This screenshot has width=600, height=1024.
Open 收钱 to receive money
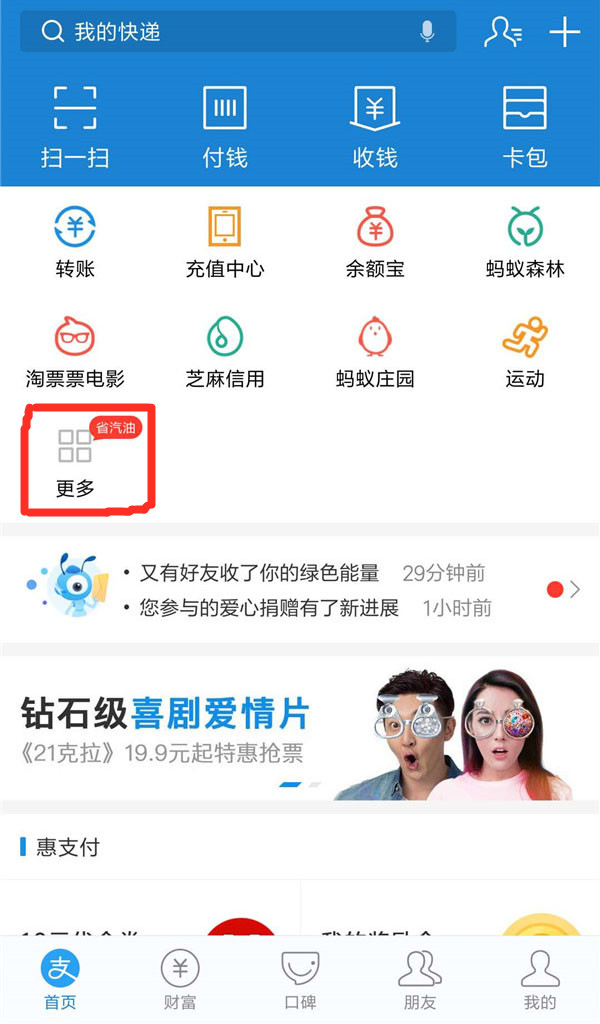click(375, 125)
